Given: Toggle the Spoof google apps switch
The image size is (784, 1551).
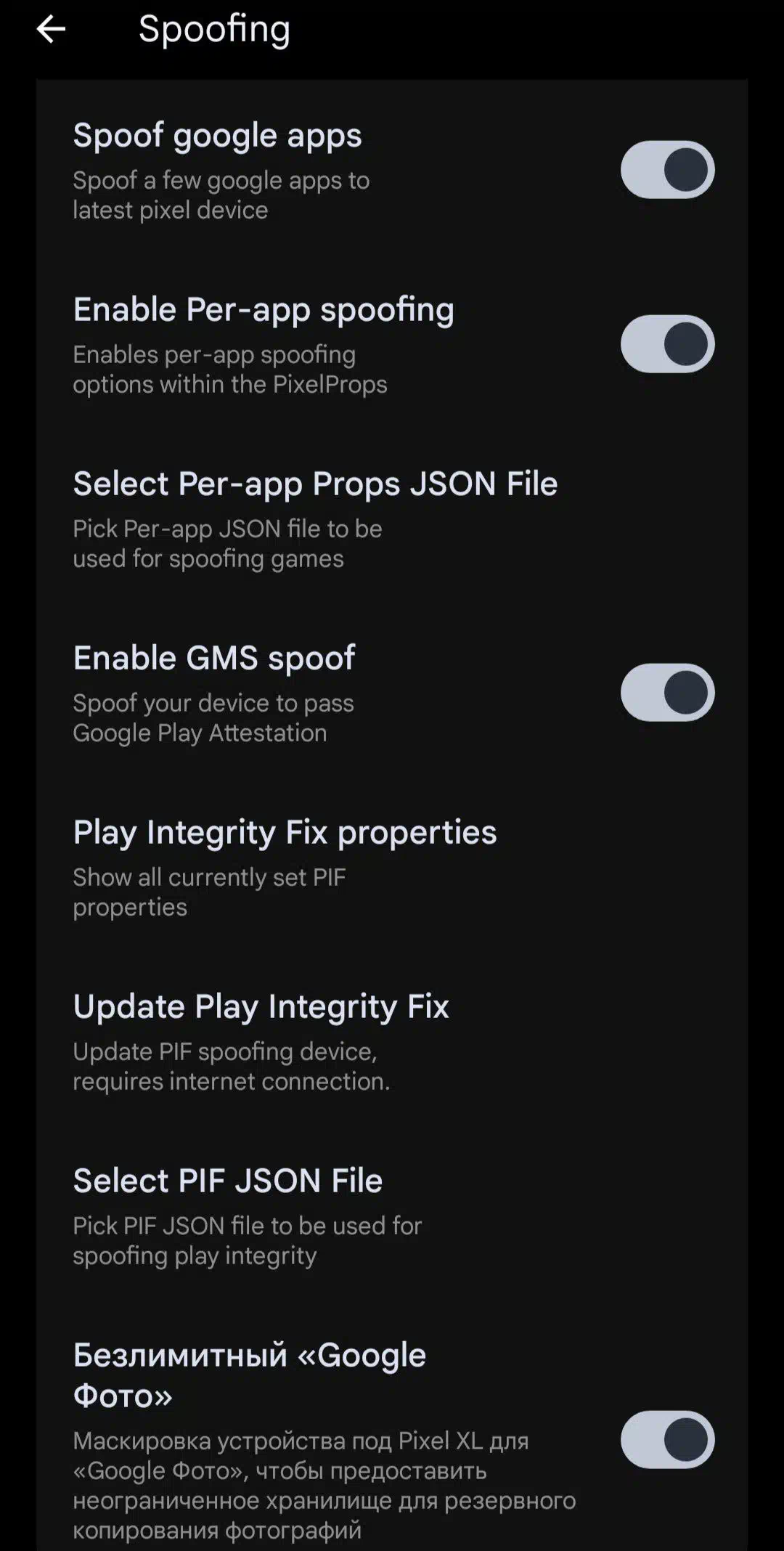Looking at the screenshot, I should pyautogui.click(x=667, y=170).
